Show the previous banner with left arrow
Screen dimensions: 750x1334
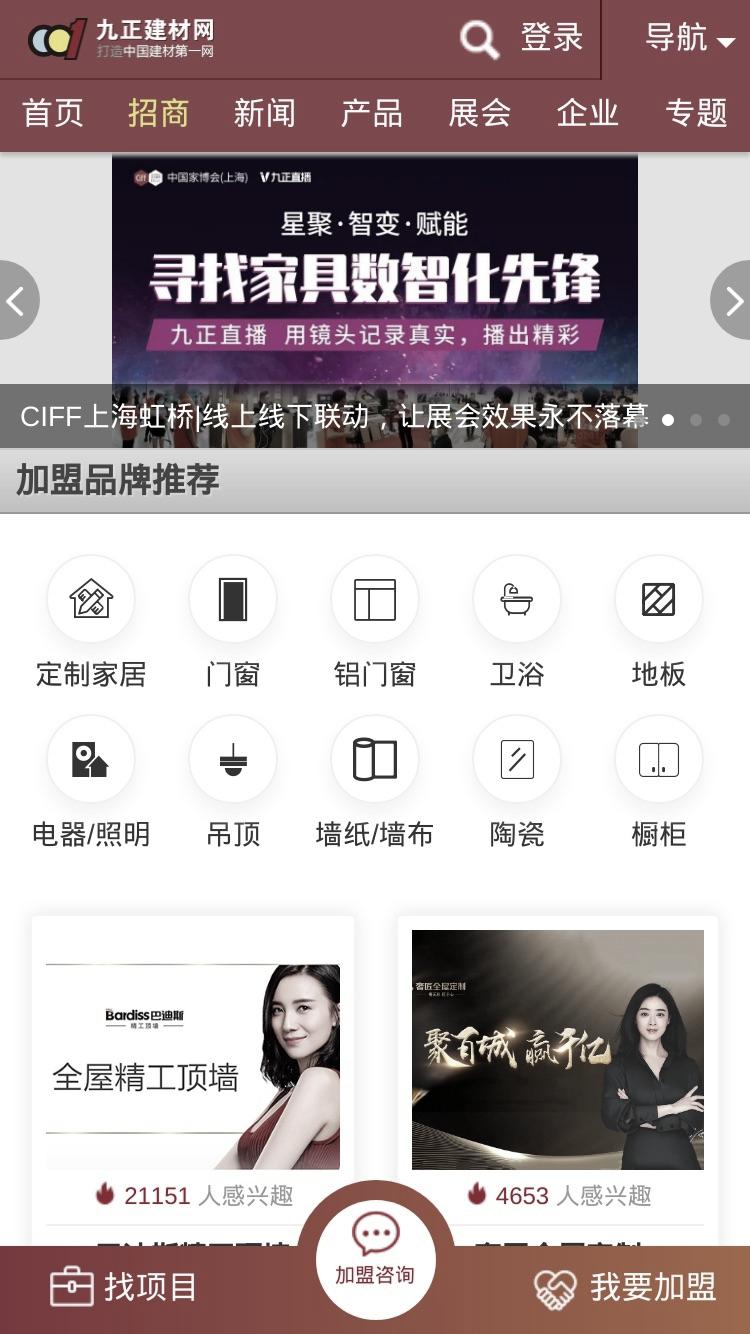click(x=18, y=300)
